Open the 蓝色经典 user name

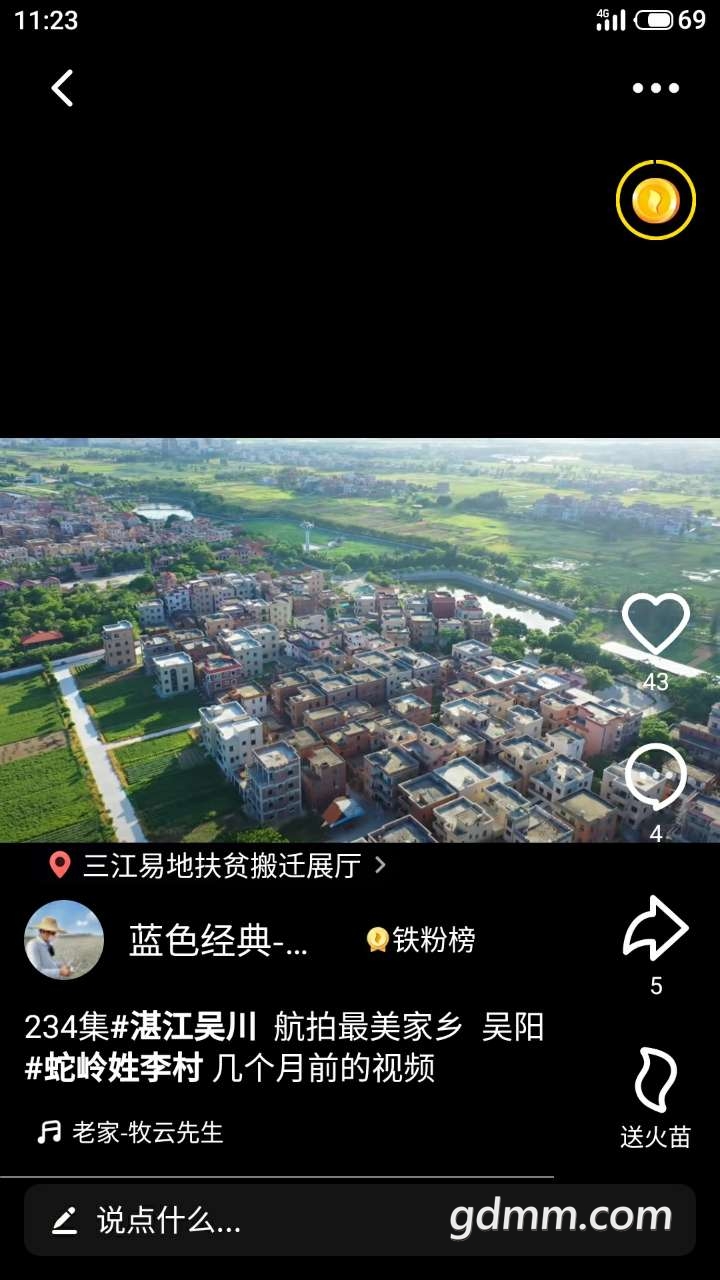pos(218,940)
